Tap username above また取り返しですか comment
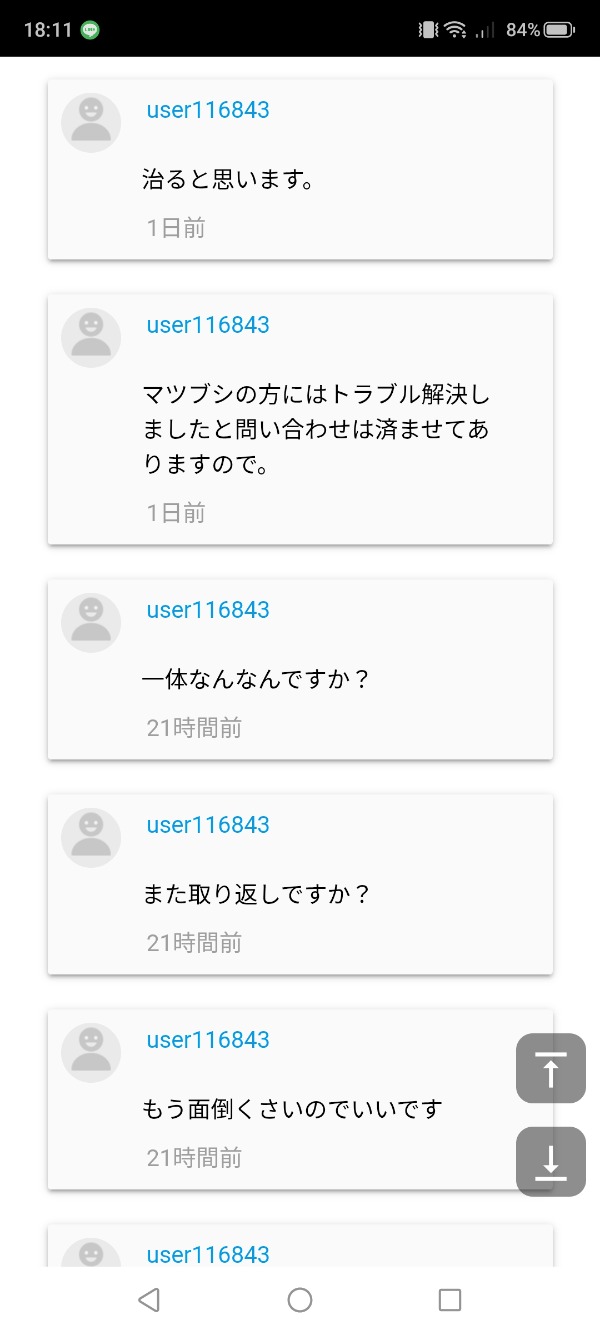The image size is (600, 1333). (x=208, y=825)
